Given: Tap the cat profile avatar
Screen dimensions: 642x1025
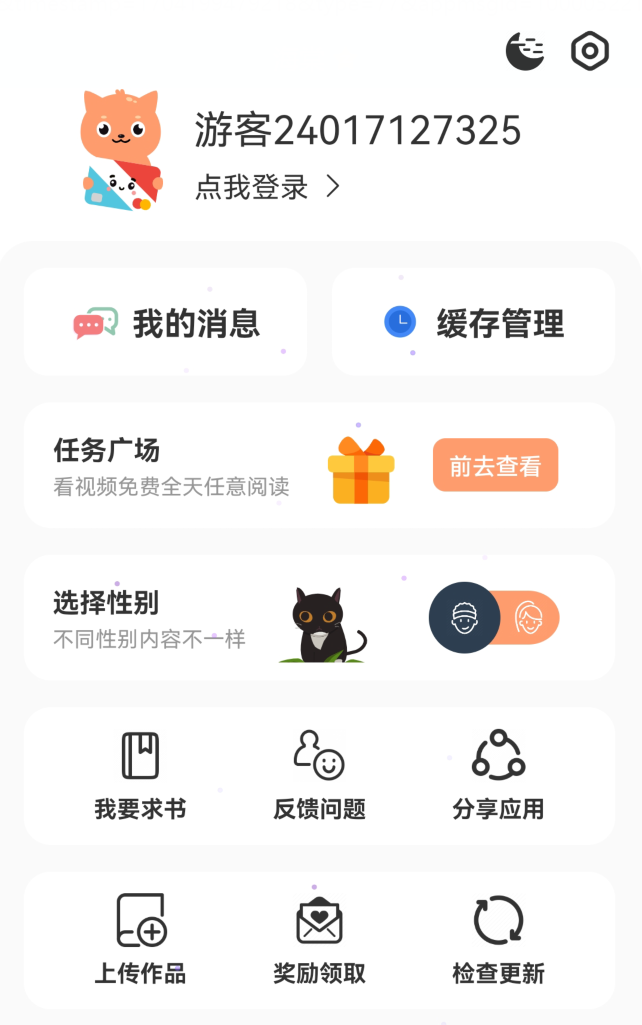Looking at the screenshot, I should click(x=120, y=150).
